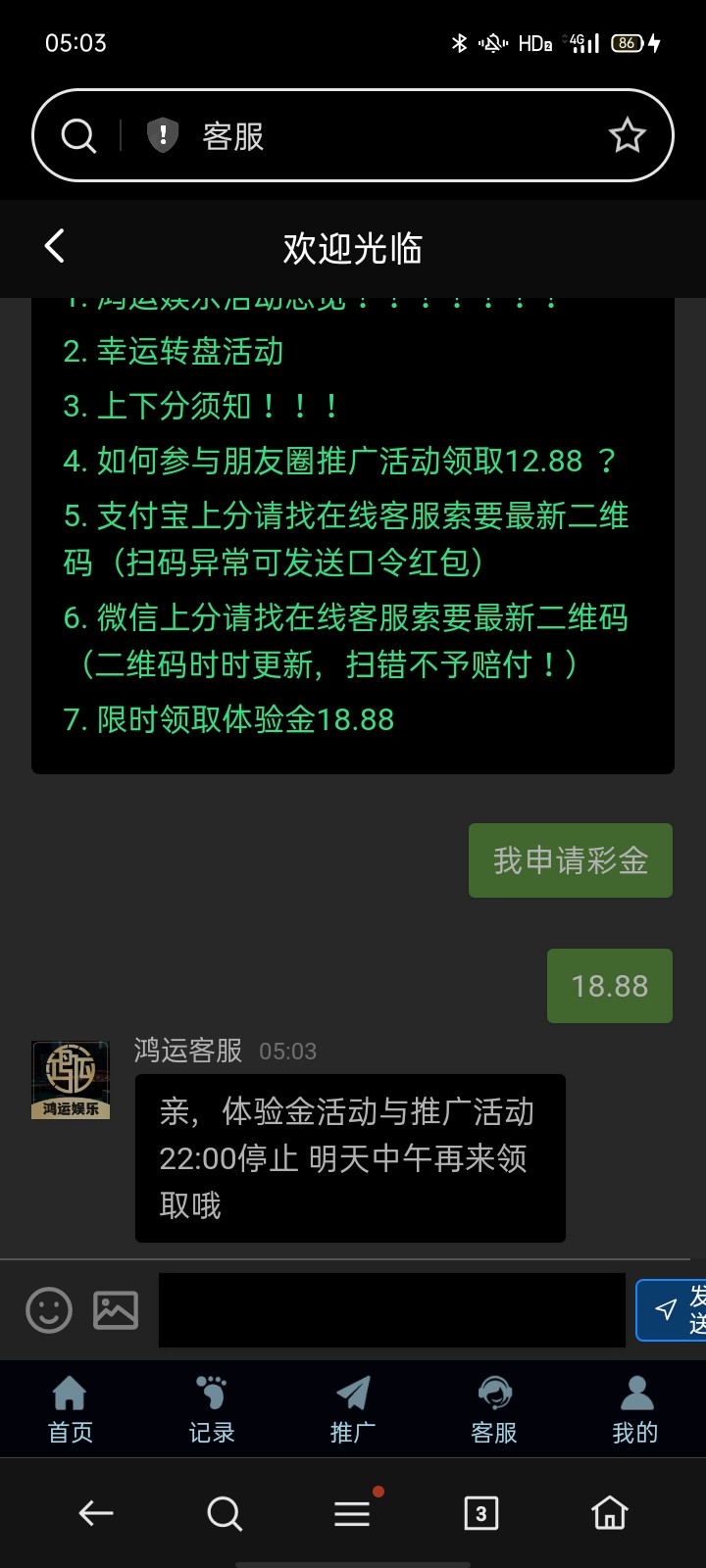Switch to the 记录 tab
This screenshot has width=706, height=1568.
click(x=212, y=1409)
